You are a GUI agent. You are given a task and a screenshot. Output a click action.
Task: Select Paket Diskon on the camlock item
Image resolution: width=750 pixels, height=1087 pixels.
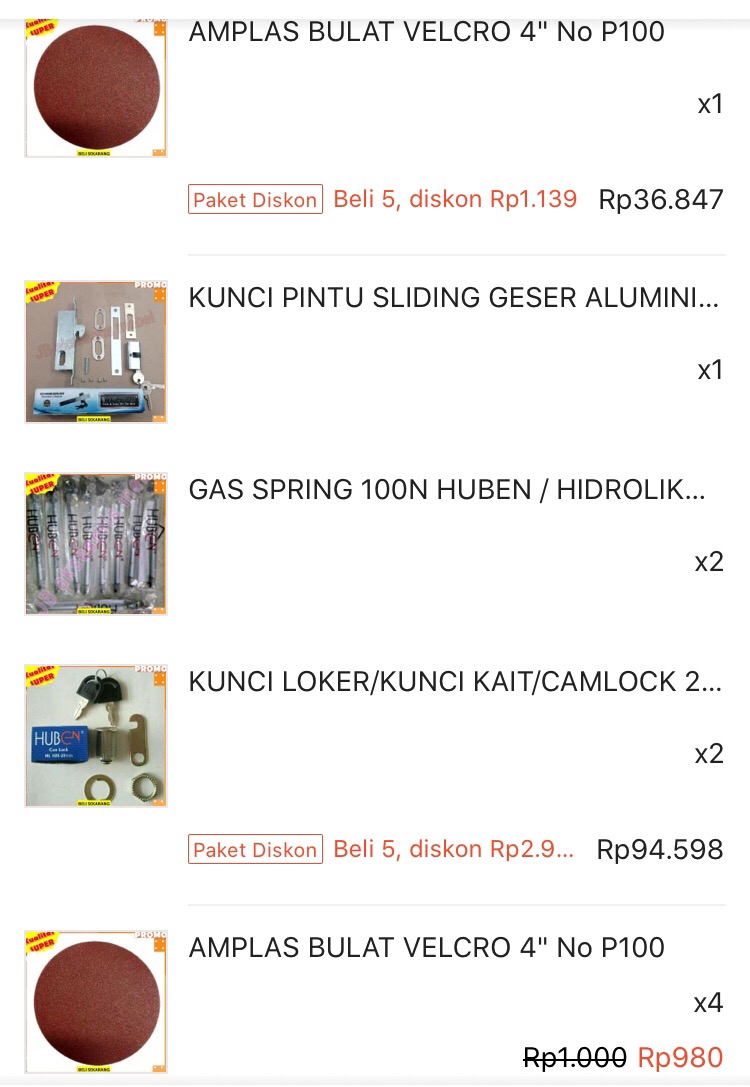(255, 849)
